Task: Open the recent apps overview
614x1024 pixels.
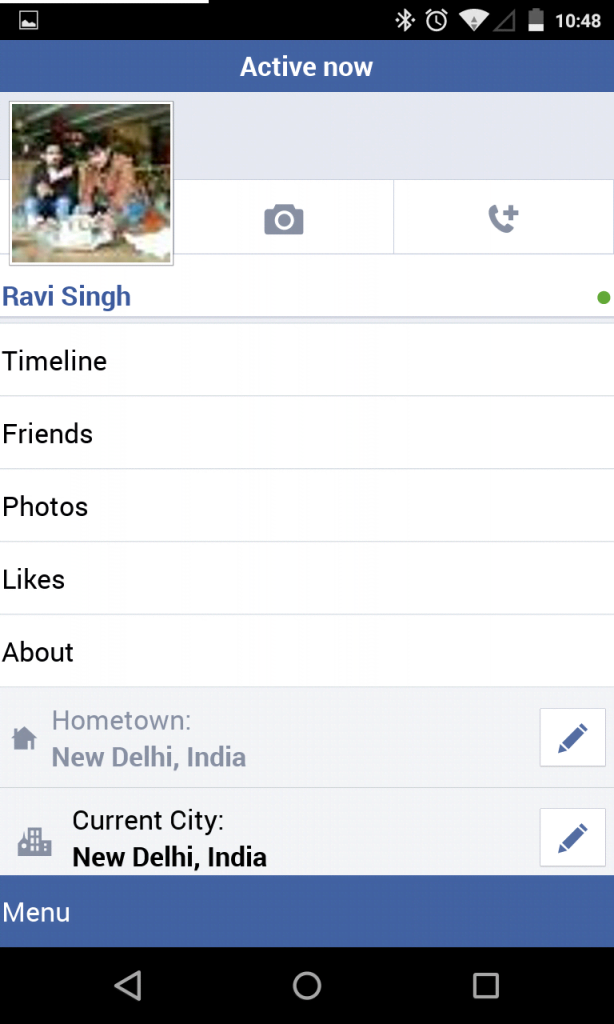Action: pyautogui.click(x=485, y=985)
